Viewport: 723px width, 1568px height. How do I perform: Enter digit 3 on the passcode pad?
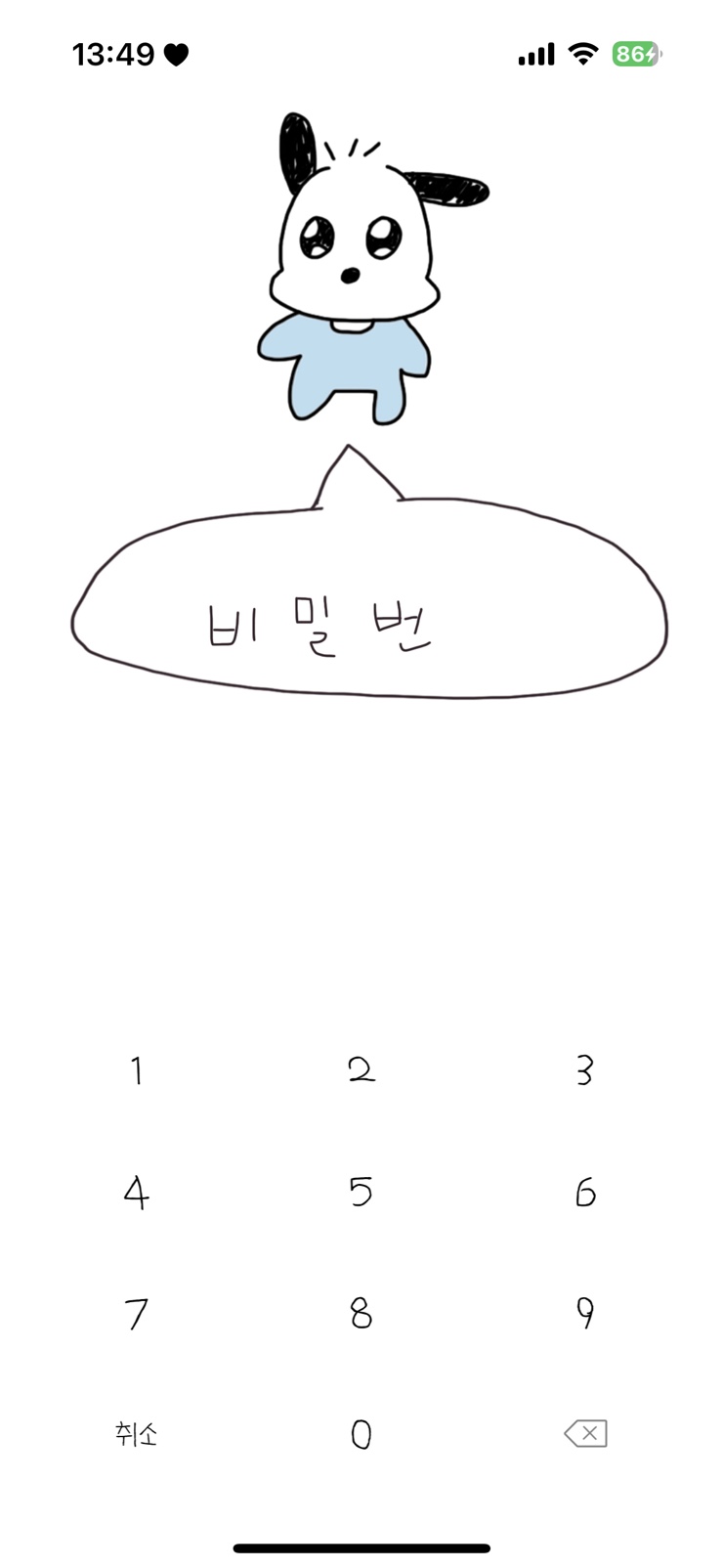tap(584, 1070)
